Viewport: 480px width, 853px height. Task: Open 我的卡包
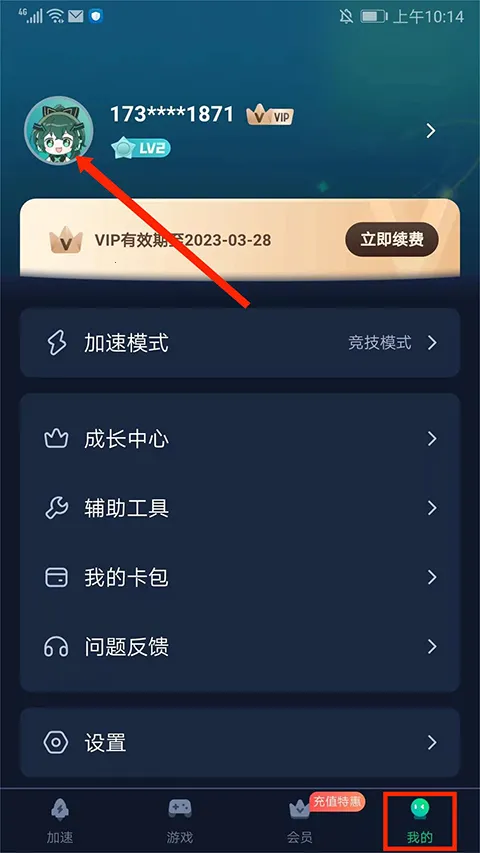point(240,577)
